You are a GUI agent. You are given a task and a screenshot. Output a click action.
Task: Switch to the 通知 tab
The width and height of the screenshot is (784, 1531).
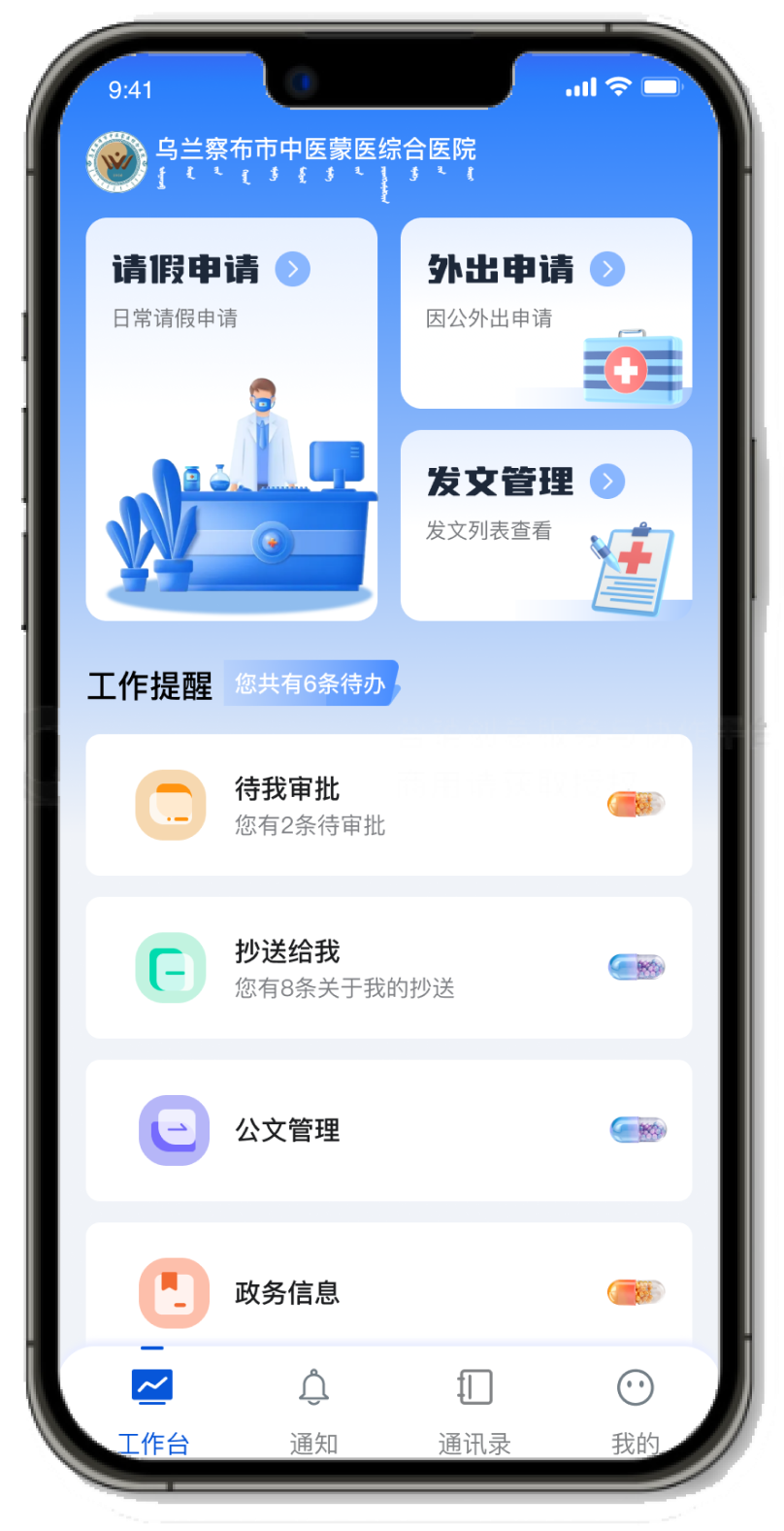tap(313, 1408)
